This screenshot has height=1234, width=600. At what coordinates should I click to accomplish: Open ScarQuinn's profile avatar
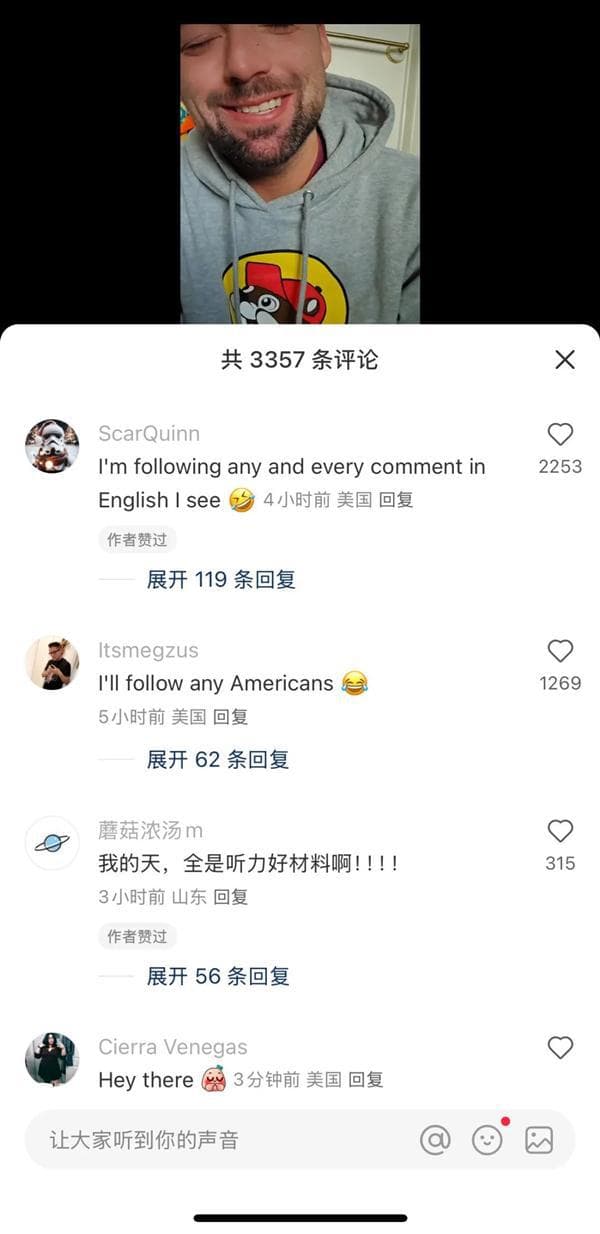52,446
